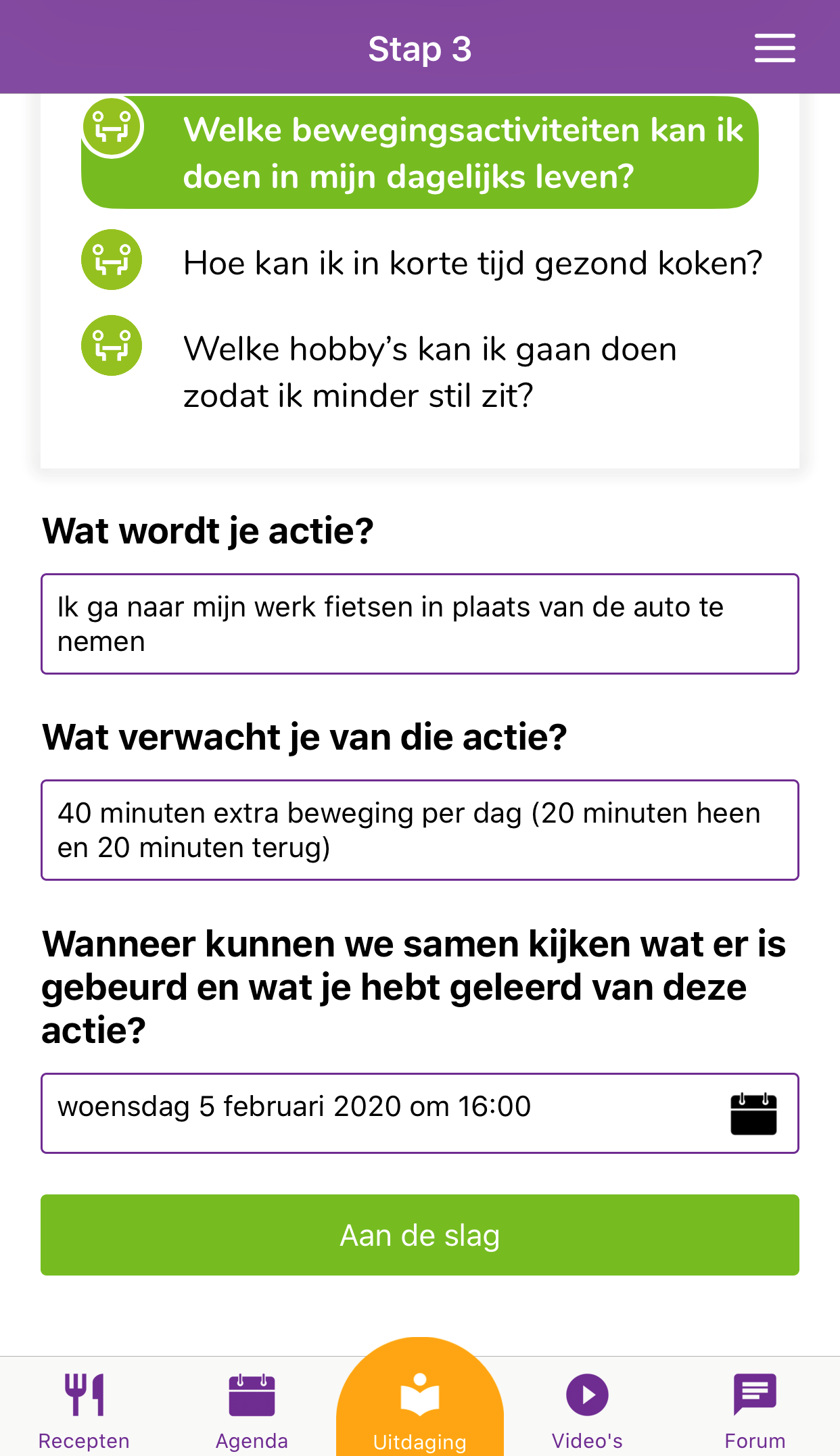The height and width of the screenshot is (1456, 840).
Task: Open the date picker showing woensdag 5 februari
Action: pos(419,1113)
